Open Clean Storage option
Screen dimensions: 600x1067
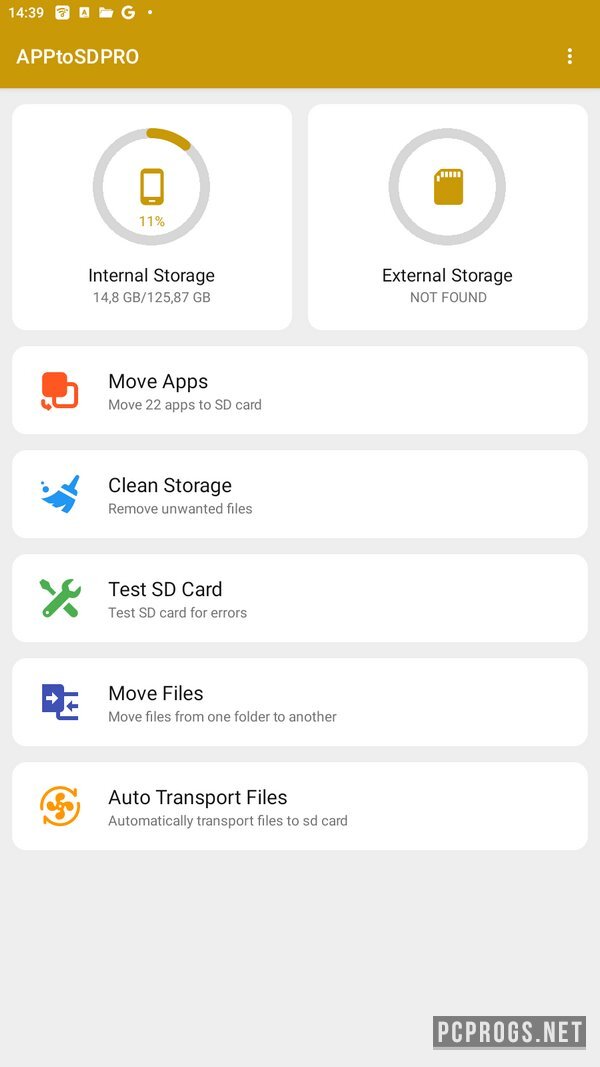click(299, 495)
